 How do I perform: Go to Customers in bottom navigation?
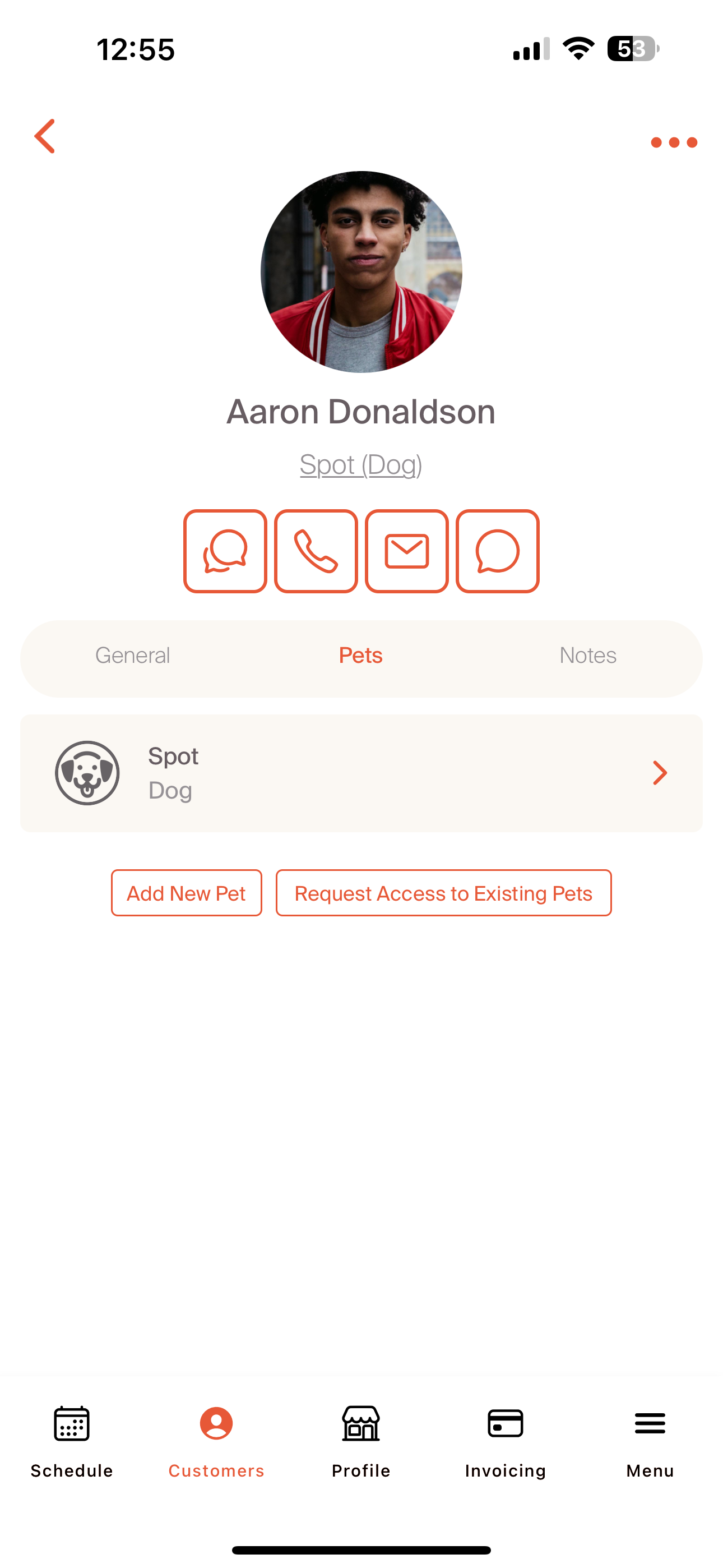[x=216, y=1441]
